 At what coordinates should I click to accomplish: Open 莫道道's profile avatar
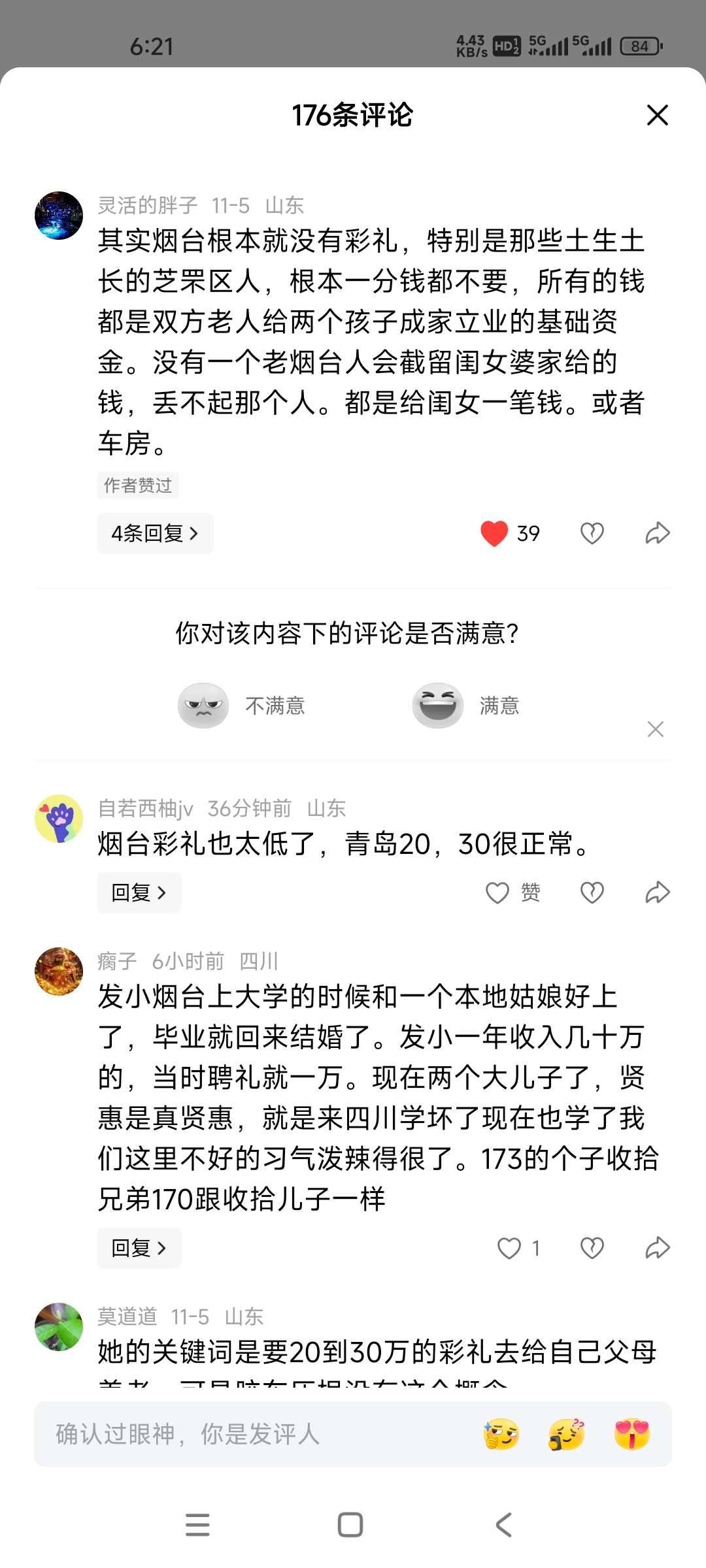59,1326
